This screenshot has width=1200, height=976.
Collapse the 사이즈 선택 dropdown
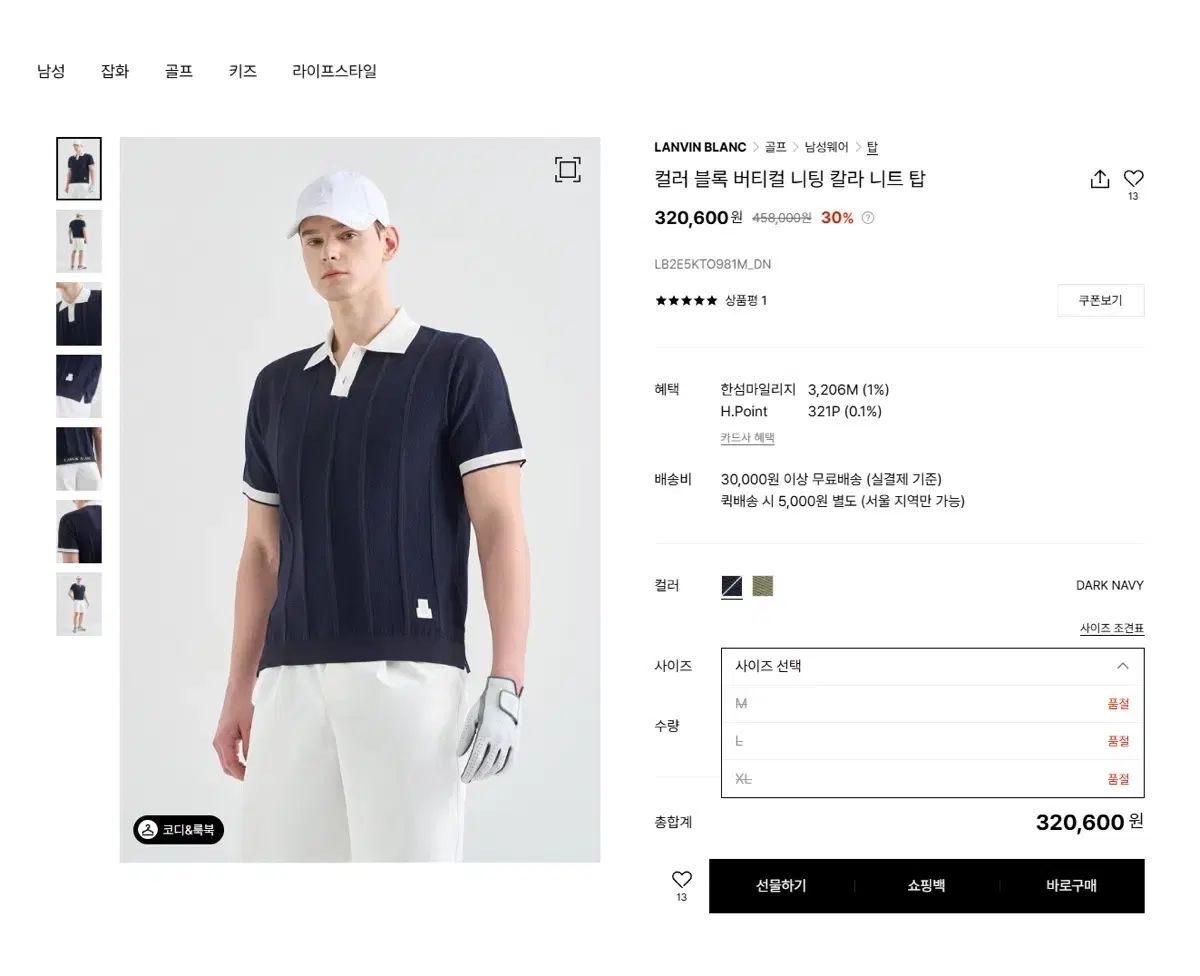coord(1122,666)
